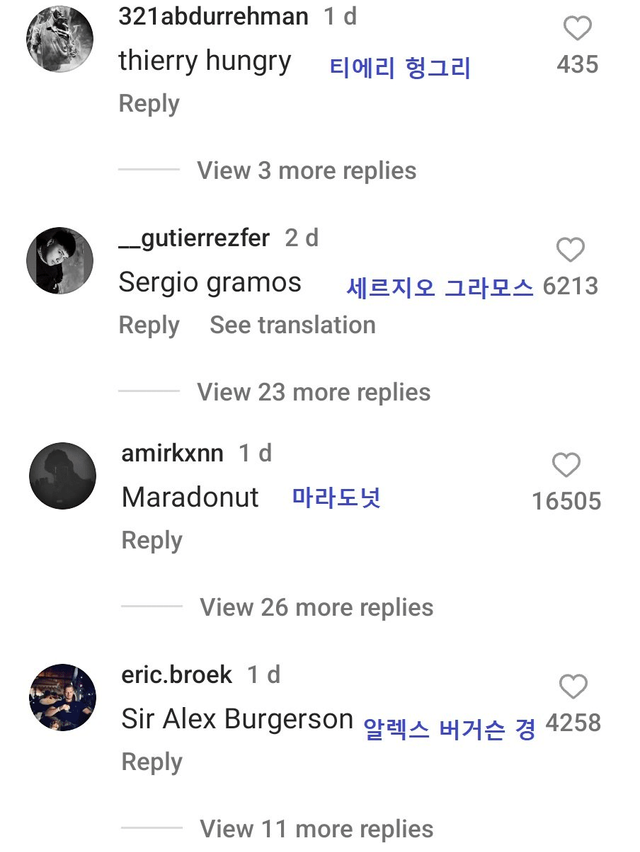Expand "View 23 more replies"
This screenshot has height=852, width=640.
coord(313,392)
